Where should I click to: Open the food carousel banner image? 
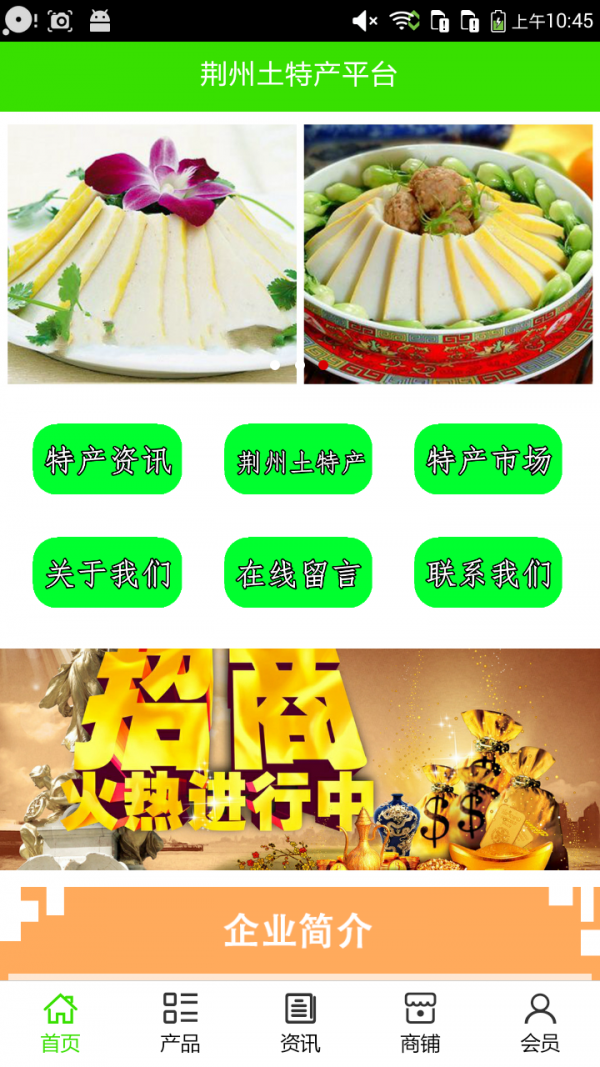tap(300, 253)
